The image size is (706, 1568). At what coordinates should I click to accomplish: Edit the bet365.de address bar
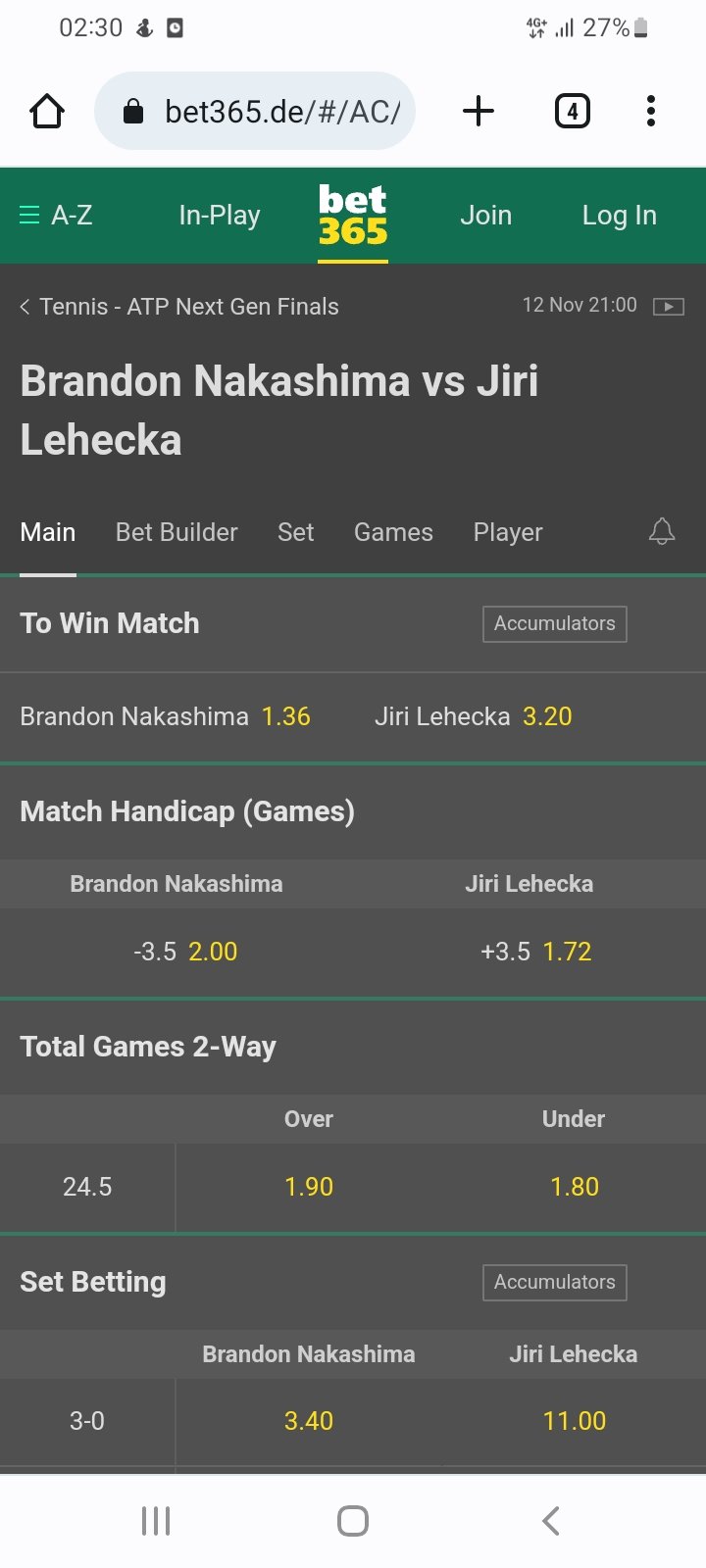pyautogui.click(x=265, y=112)
